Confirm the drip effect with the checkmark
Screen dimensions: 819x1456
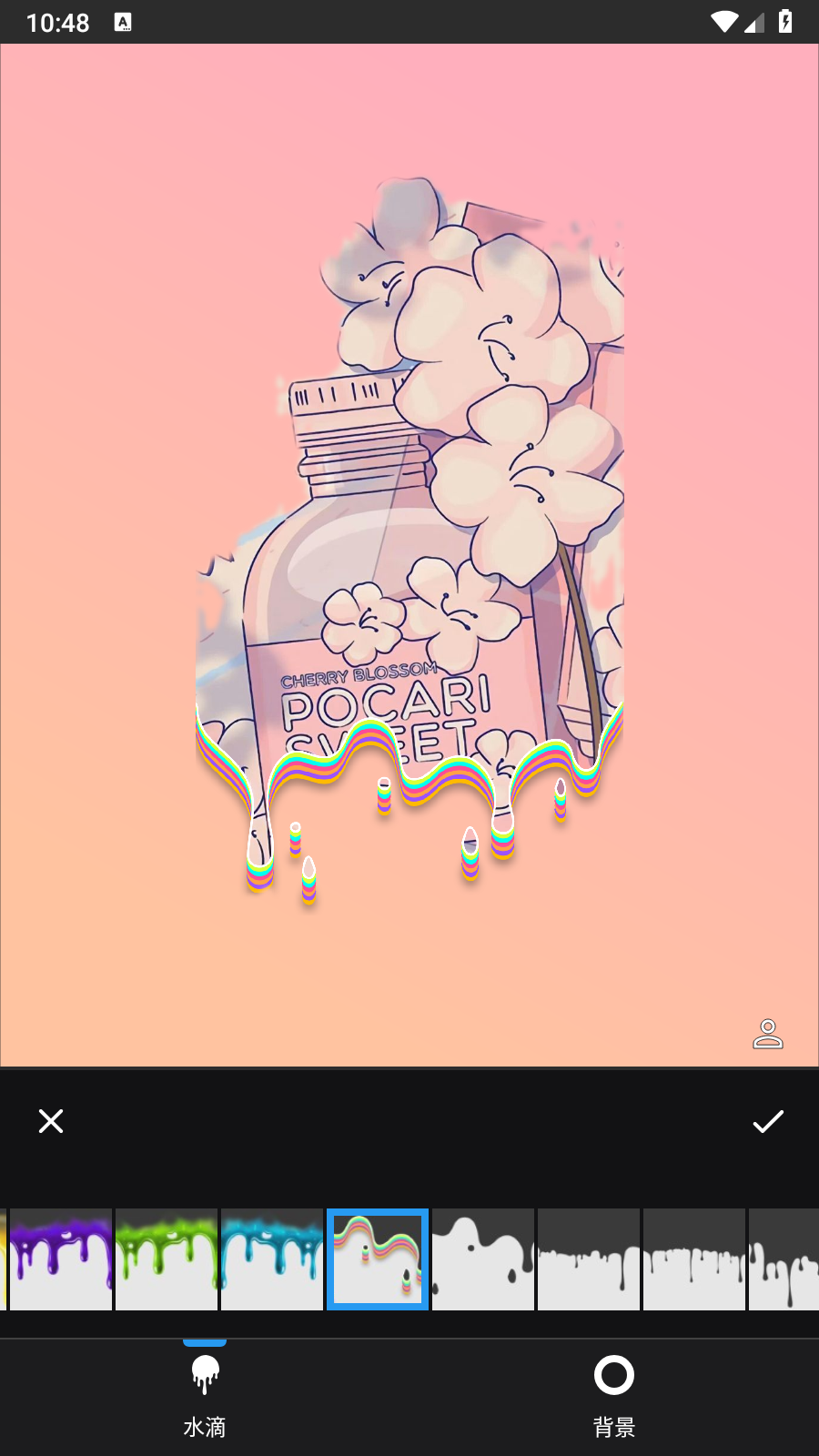point(768,1121)
